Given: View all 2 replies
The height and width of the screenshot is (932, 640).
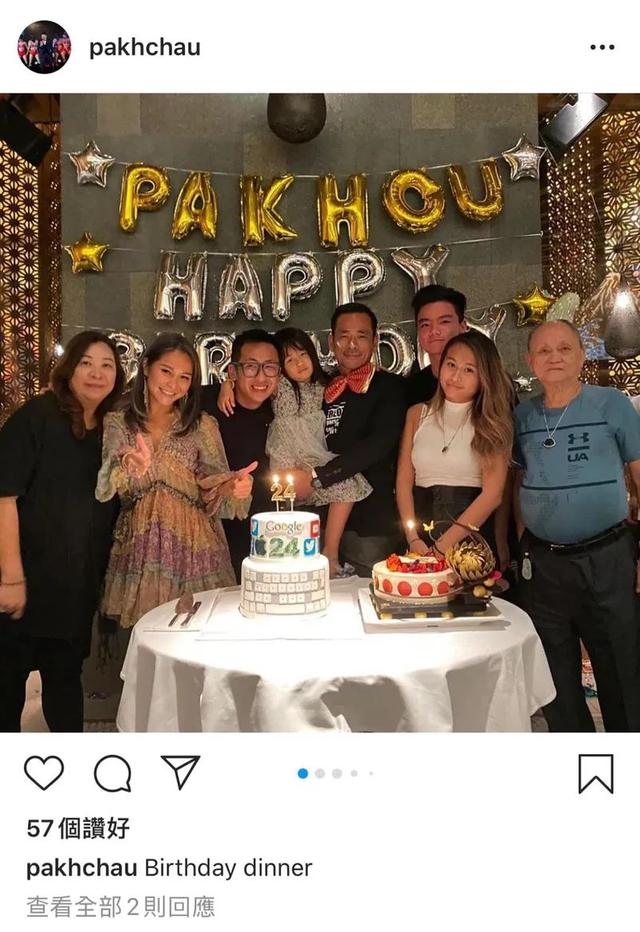Looking at the screenshot, I should pos(120,907).
